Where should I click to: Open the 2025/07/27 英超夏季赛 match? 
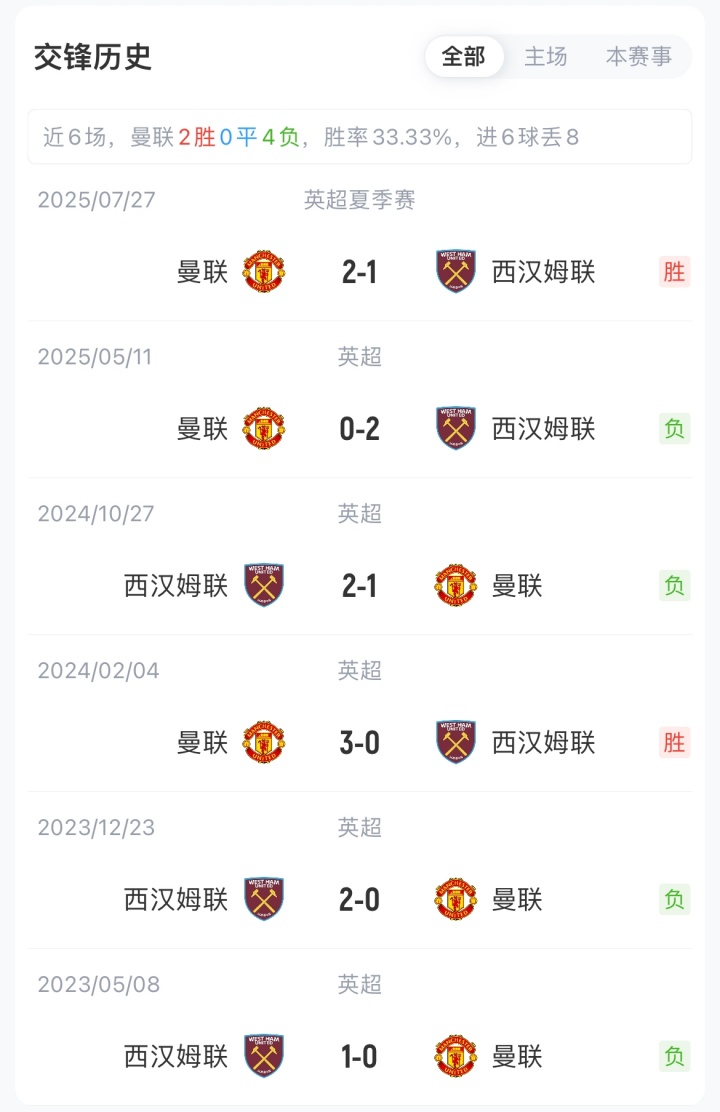pos(359,271)
